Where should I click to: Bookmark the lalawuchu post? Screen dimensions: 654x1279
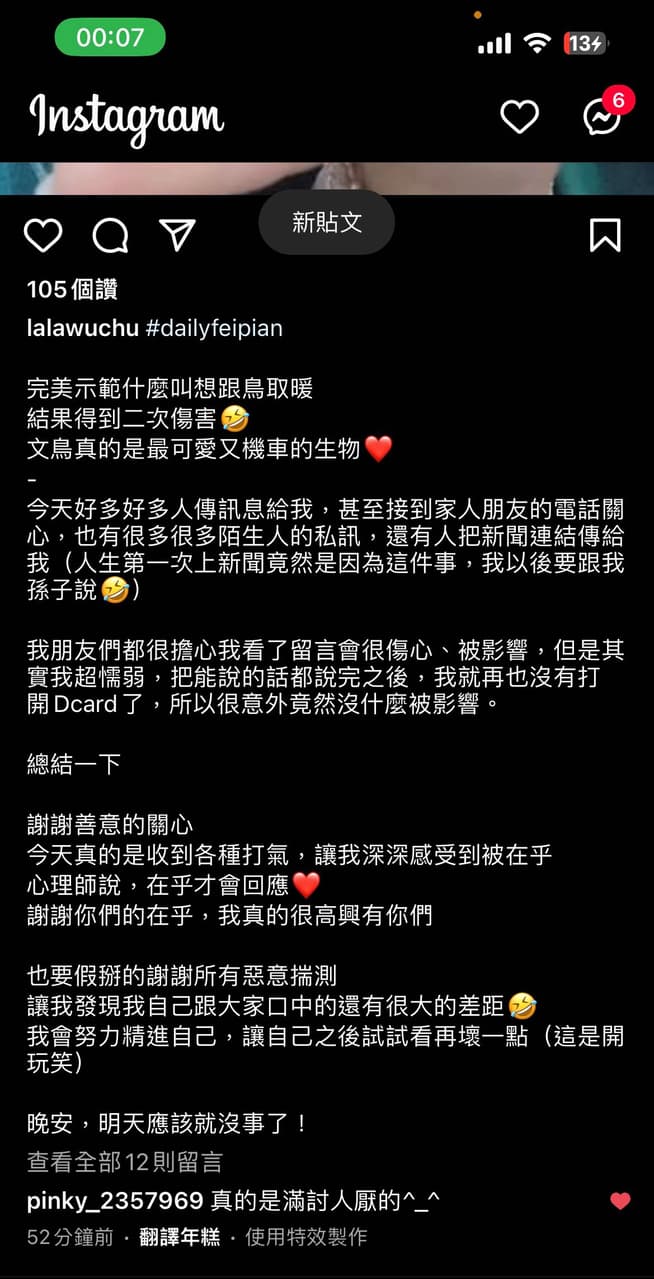click(605, 236)
